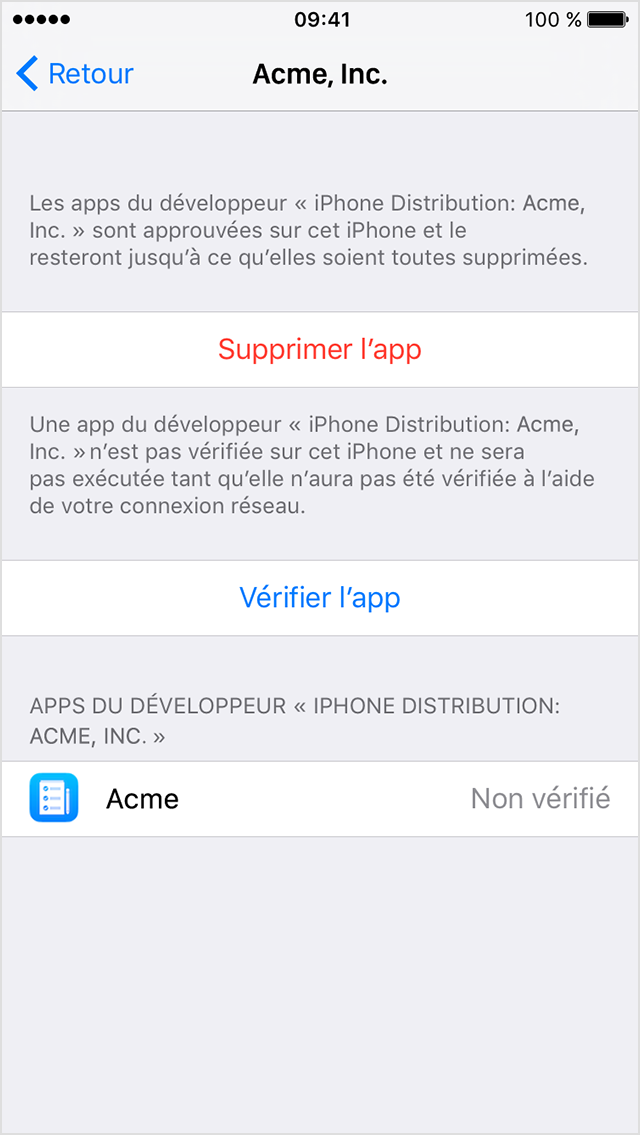The image size is (640, 1136).
Task: Open the Acme app row
Action: pos(320,798)
